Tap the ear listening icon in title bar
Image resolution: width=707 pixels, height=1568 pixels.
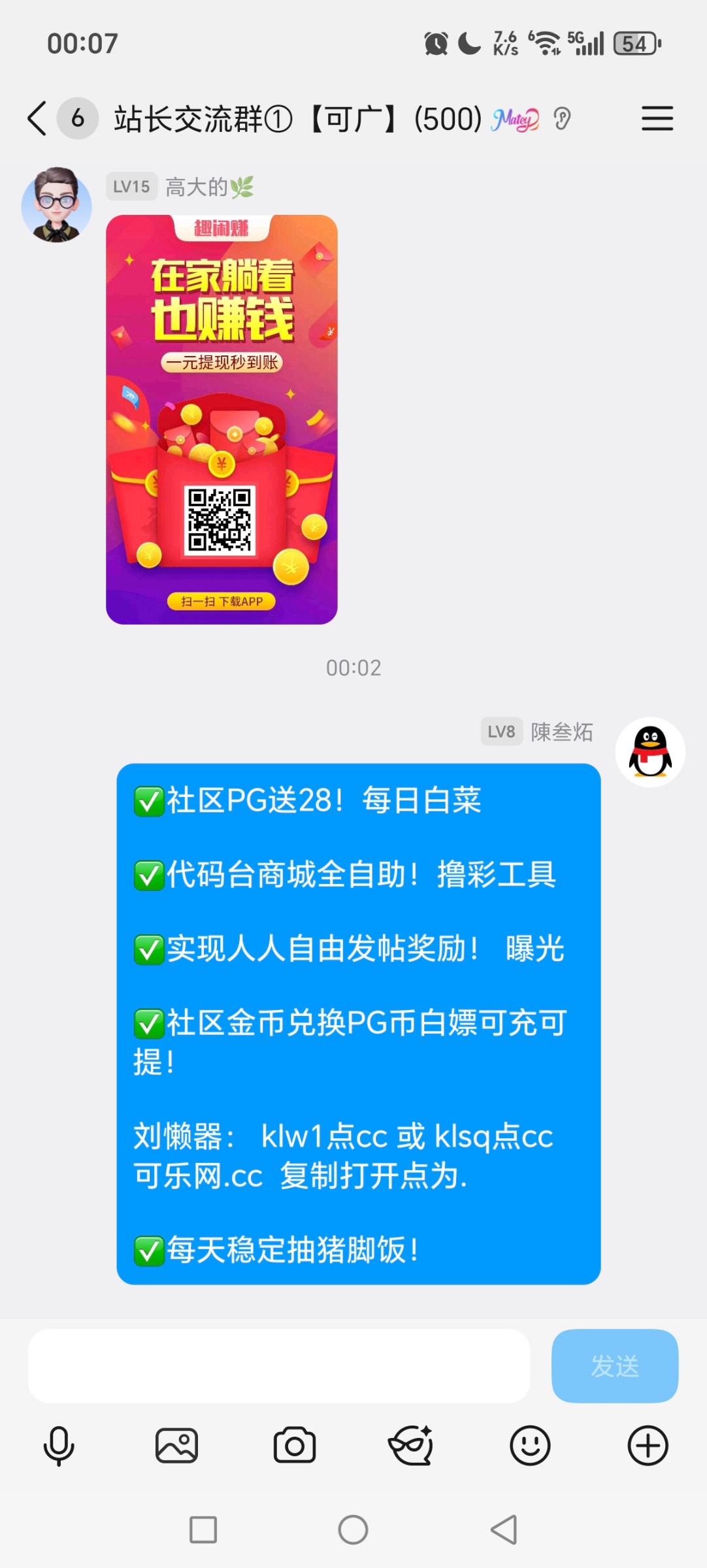pyautogui.click(x=561, y=118)
